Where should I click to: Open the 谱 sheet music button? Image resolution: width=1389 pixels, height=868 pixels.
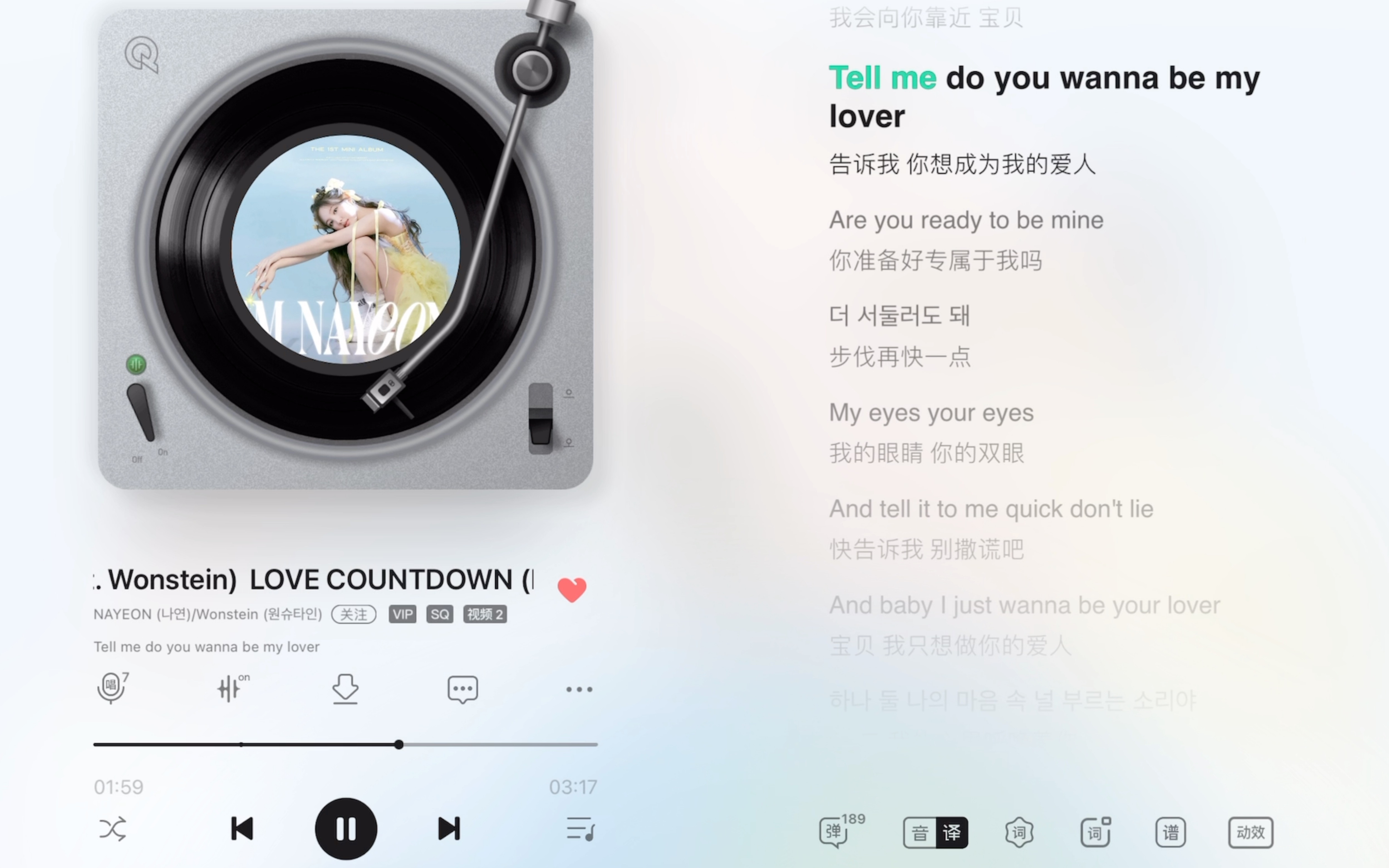coord(1170,832)
